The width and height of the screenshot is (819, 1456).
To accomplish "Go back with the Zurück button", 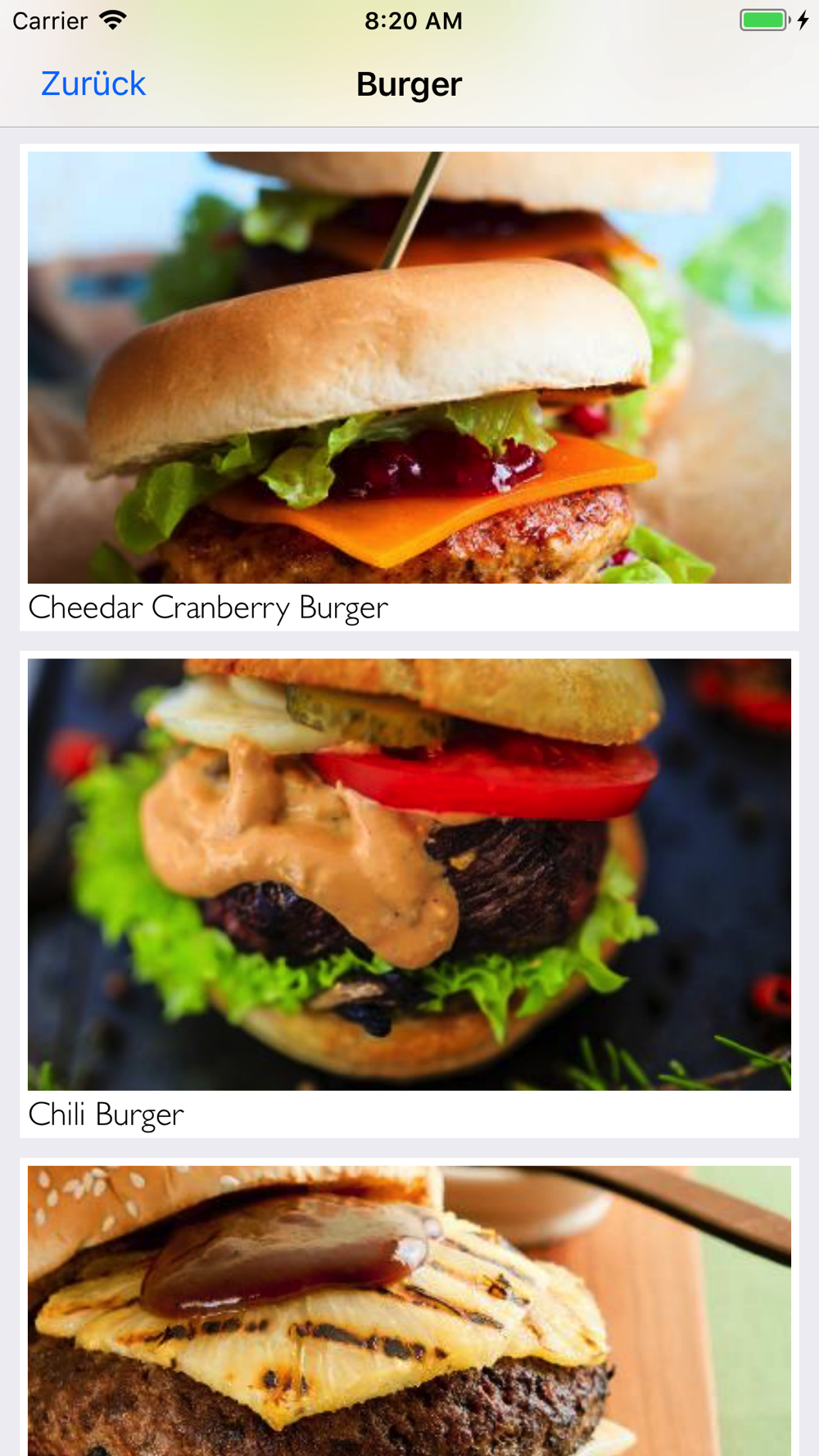I will [x=93, y=84].
